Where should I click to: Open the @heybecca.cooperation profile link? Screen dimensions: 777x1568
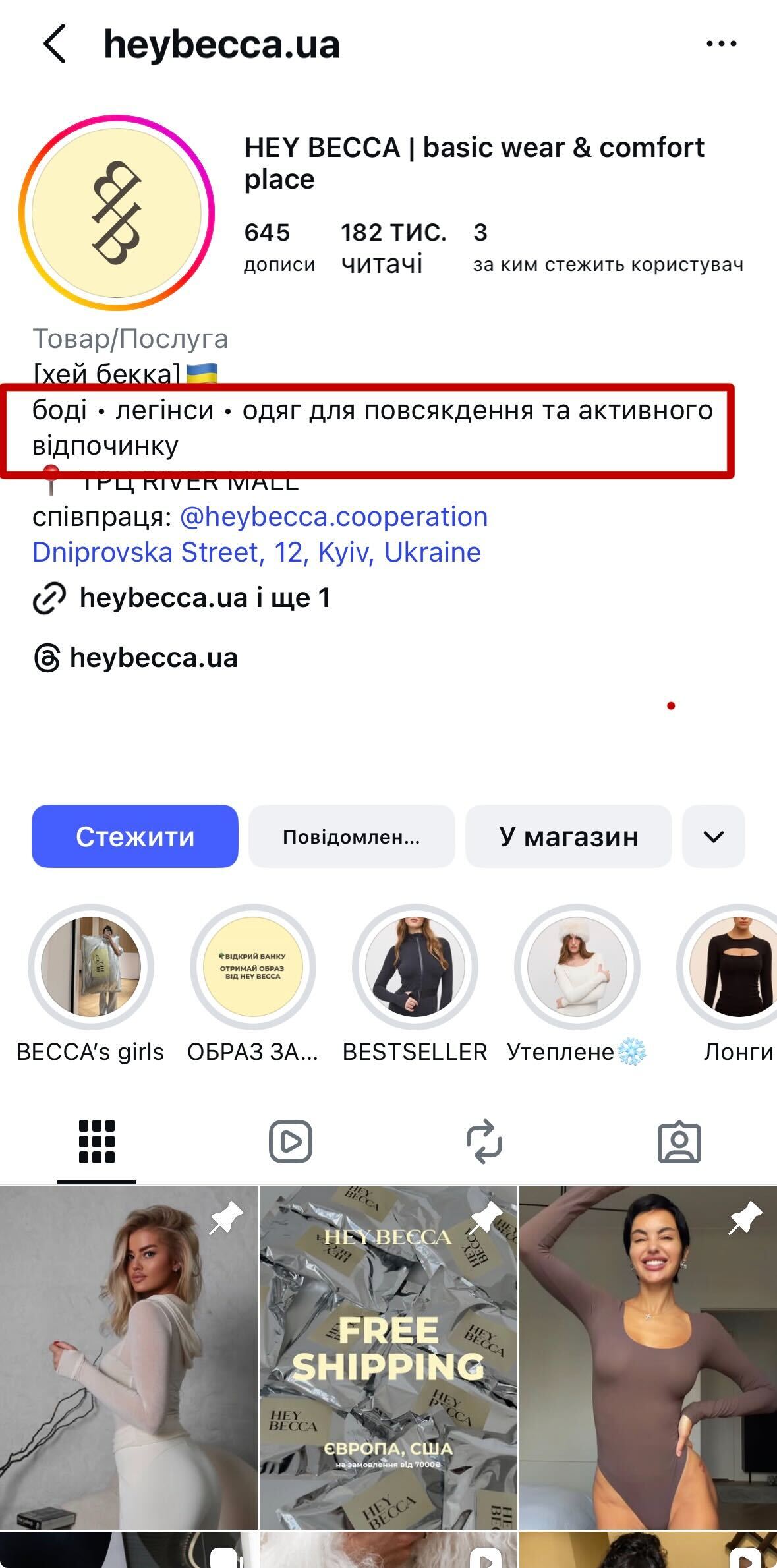coord(333,517)
